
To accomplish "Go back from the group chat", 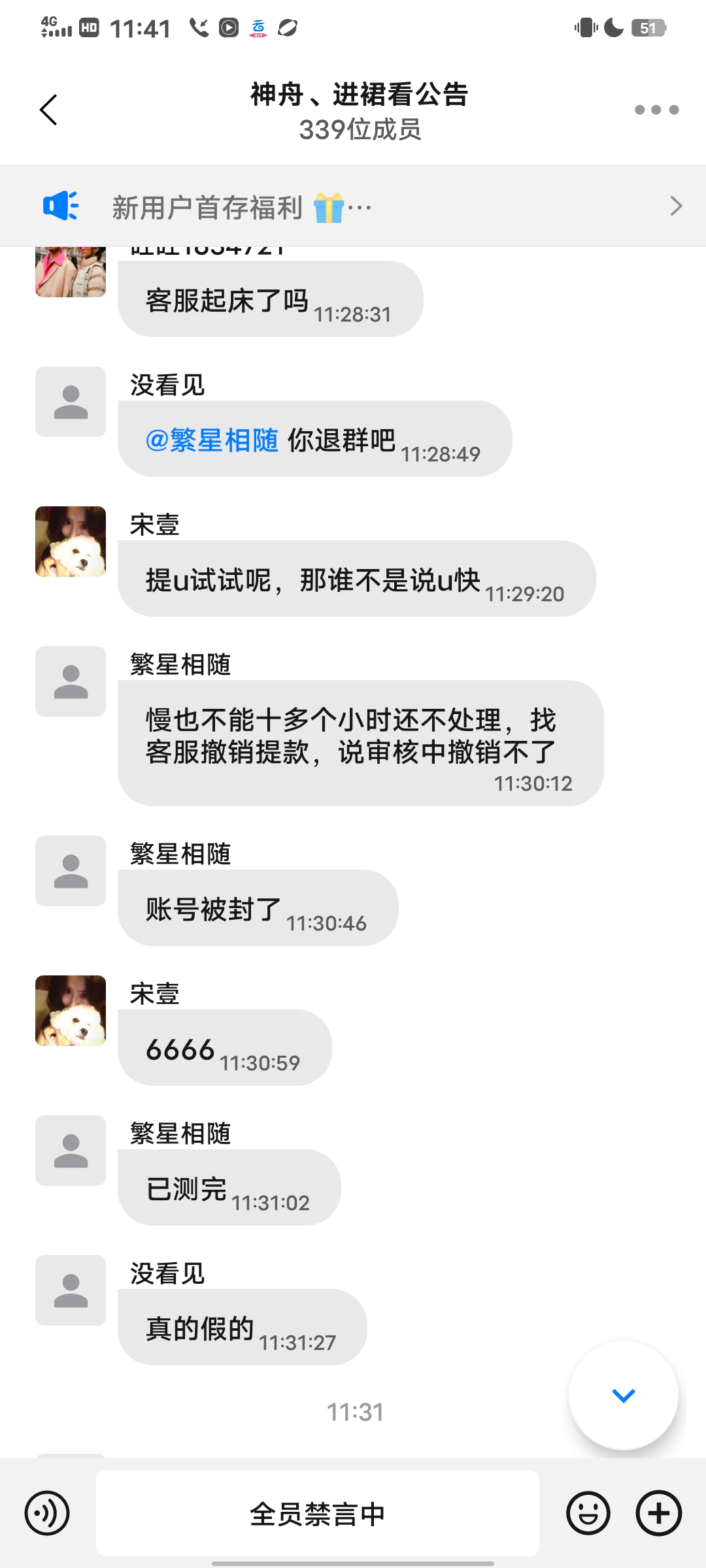I will coord(49,110).
